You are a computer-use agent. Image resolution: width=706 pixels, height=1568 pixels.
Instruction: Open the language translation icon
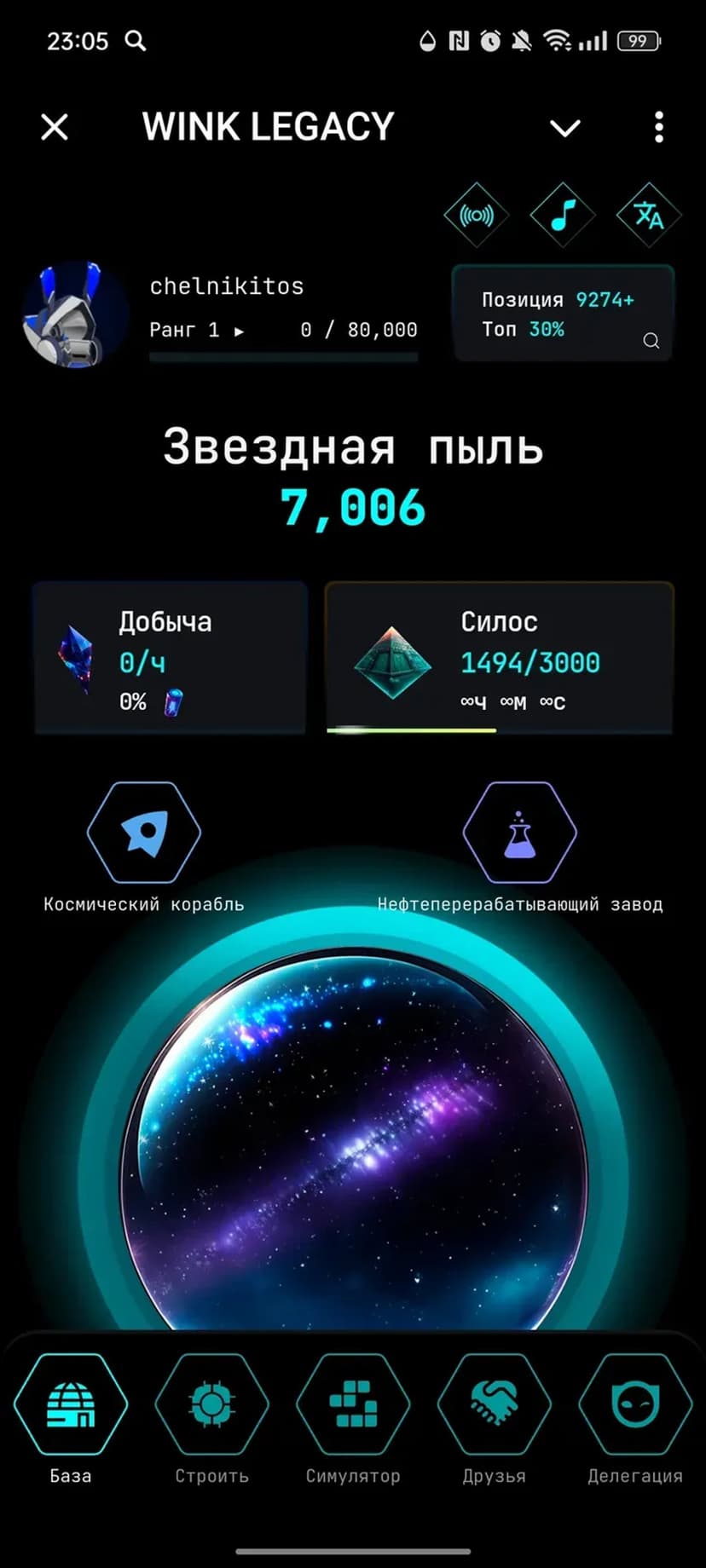[648, 216]
